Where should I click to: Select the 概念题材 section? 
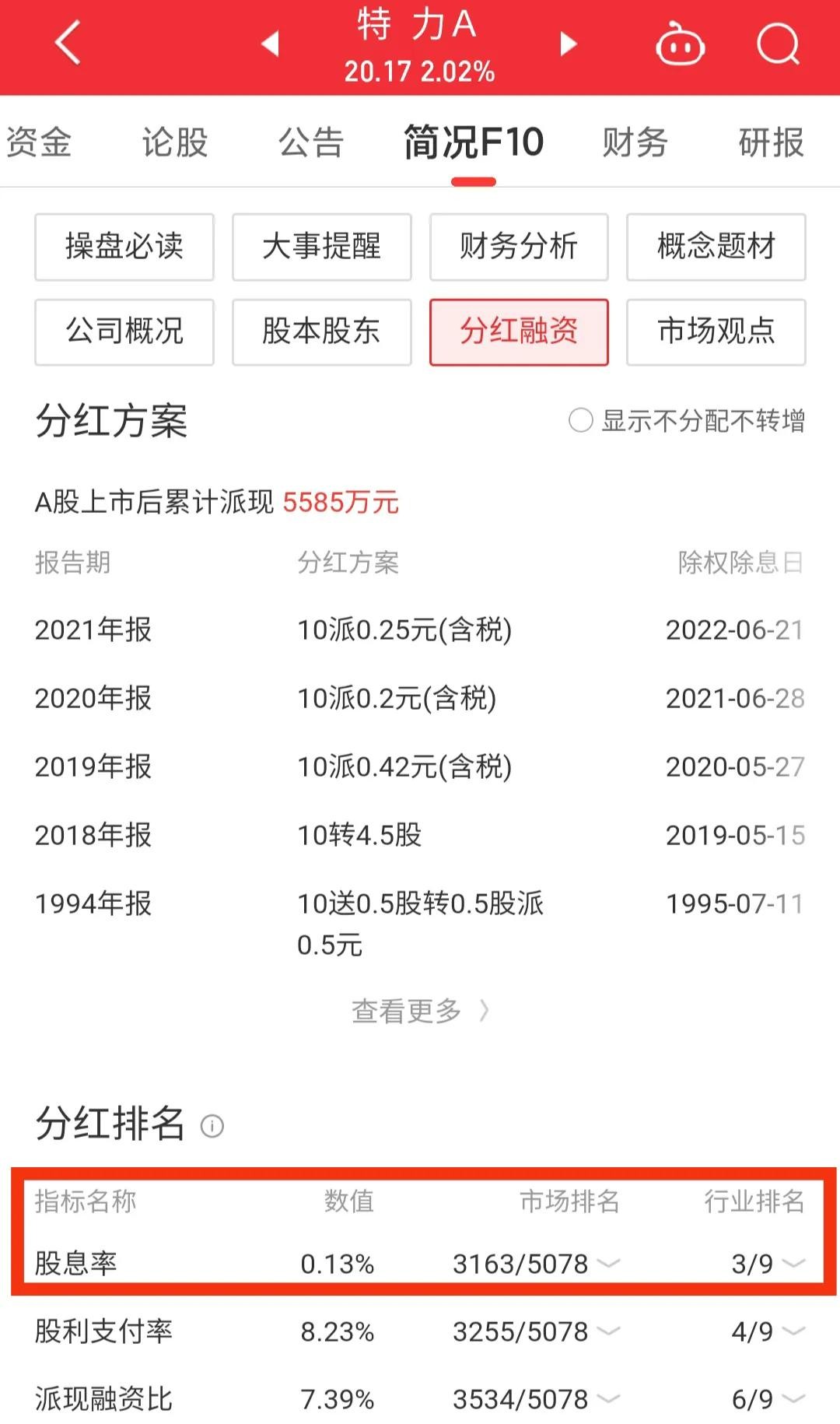pos(716,247)
